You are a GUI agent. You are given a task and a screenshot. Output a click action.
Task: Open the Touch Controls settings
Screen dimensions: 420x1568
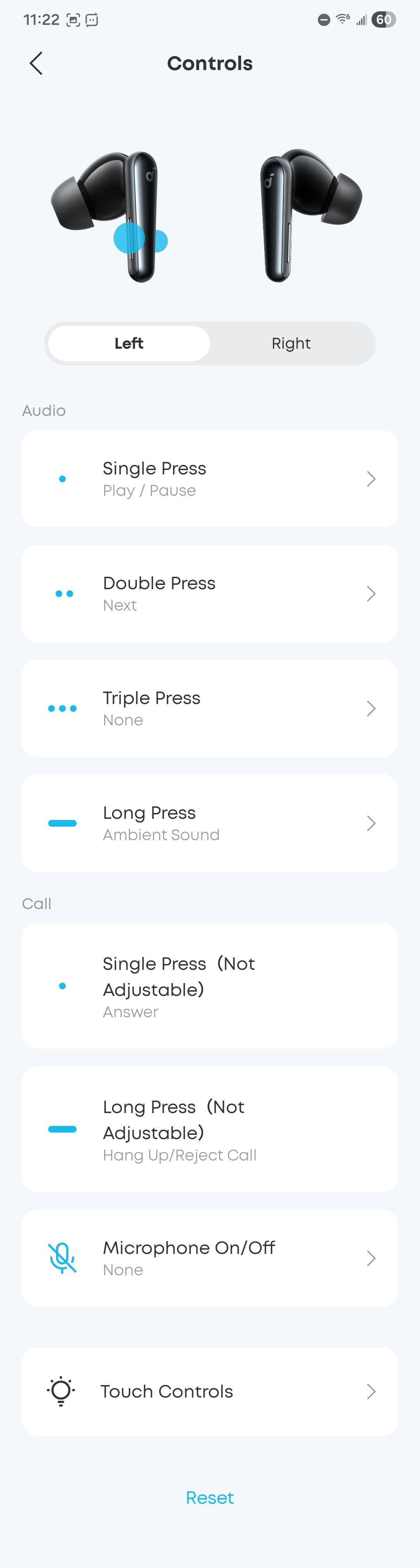(x=210, y=1391)
